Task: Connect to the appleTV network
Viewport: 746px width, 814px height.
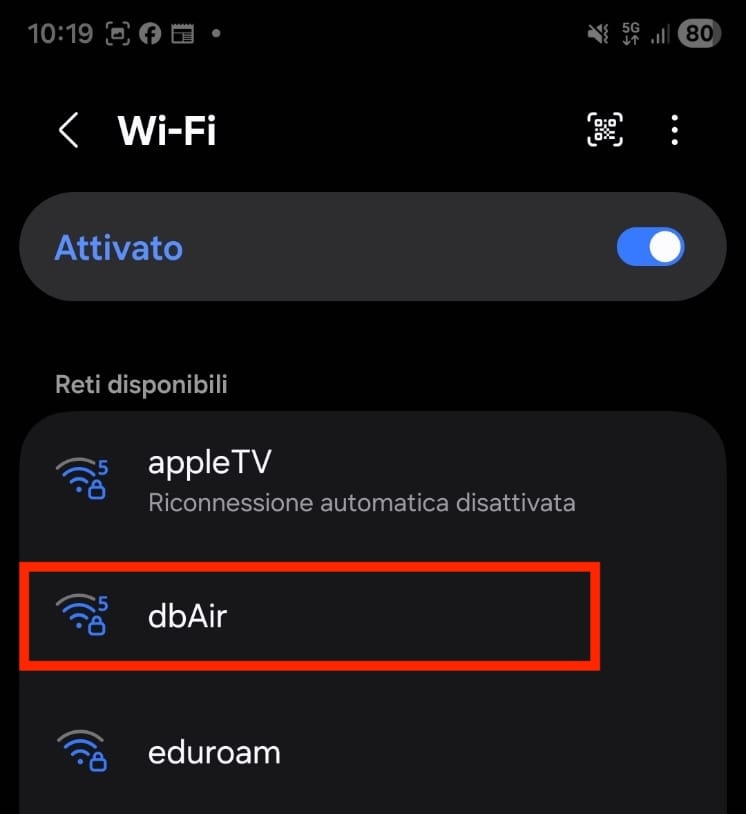Action: 360,481
